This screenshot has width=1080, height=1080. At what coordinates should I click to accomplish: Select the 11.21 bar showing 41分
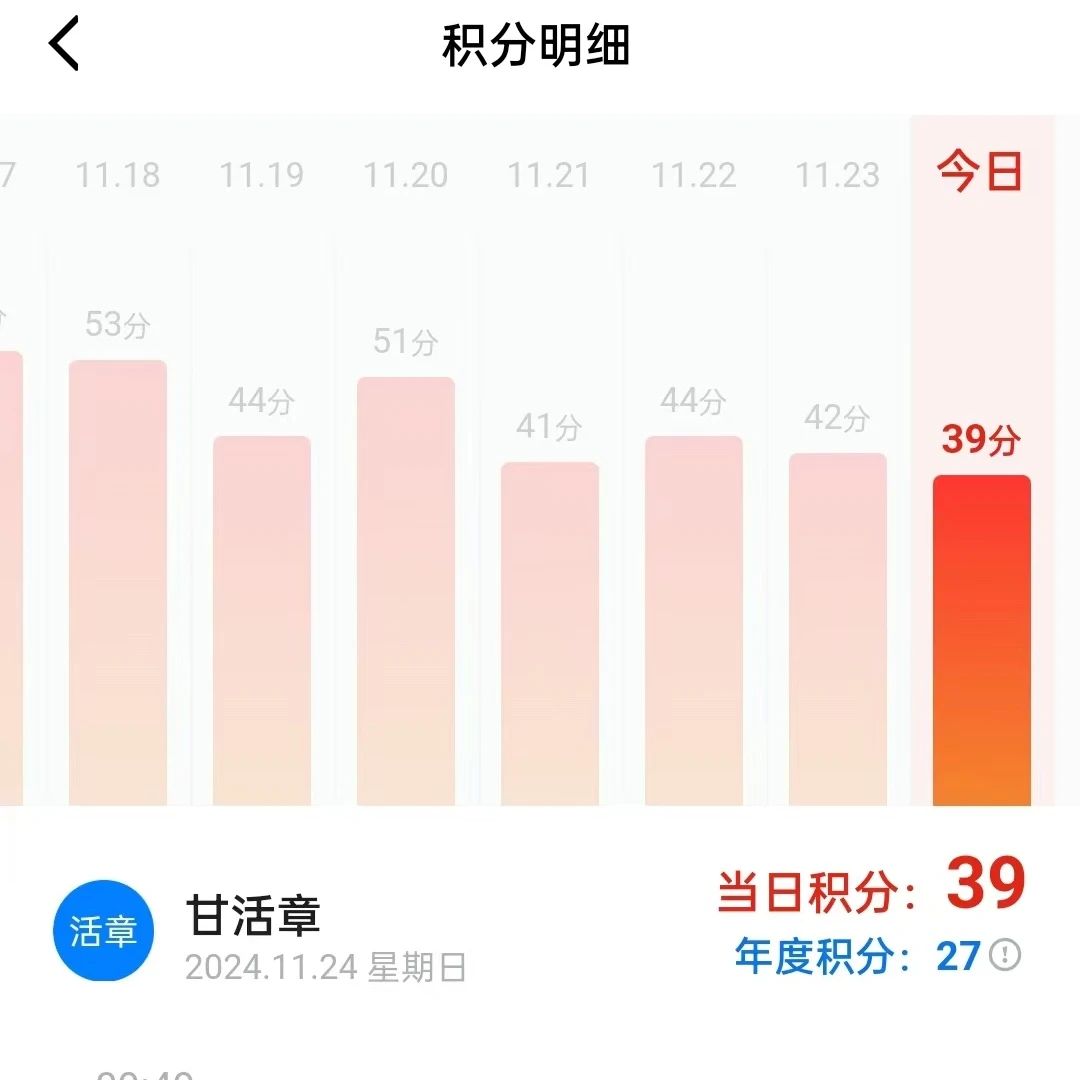point(550,633)
